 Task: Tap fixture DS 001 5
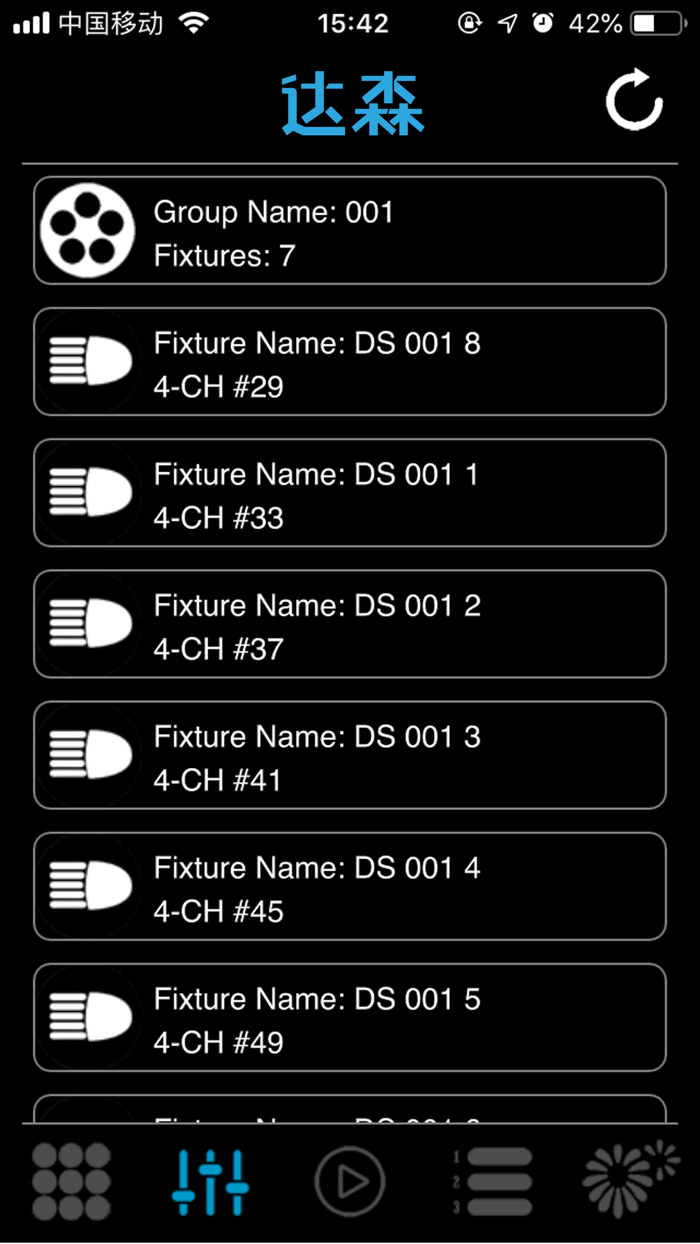point(350,1017)
